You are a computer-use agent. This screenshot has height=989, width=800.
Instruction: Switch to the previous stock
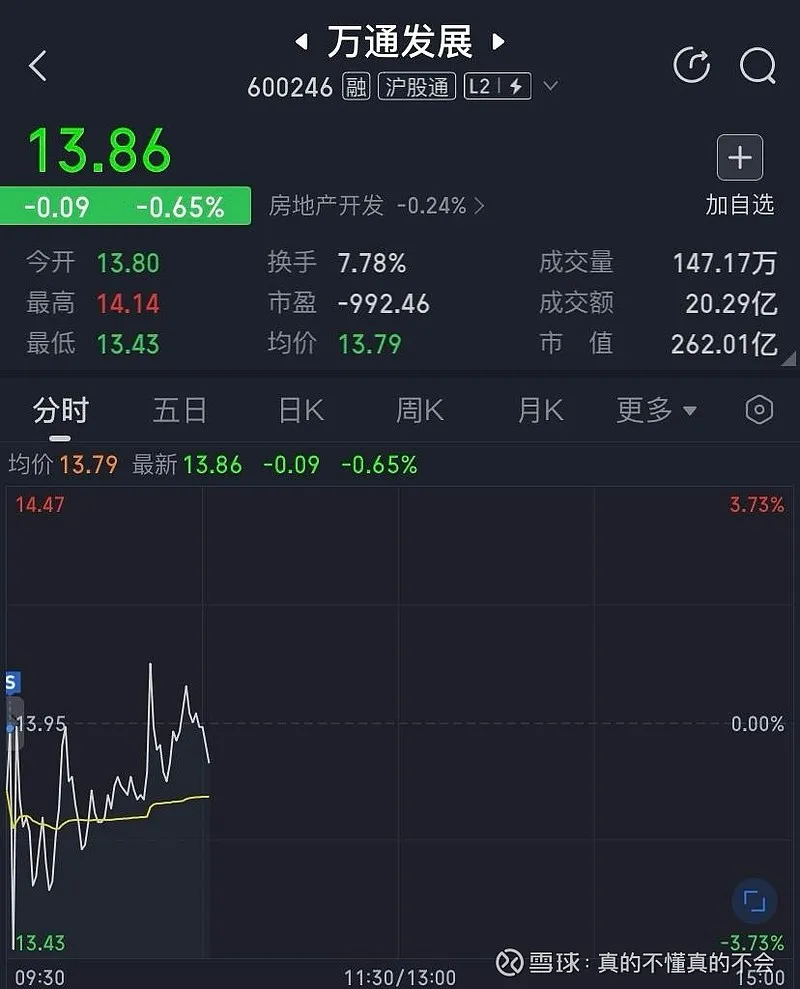300,42
